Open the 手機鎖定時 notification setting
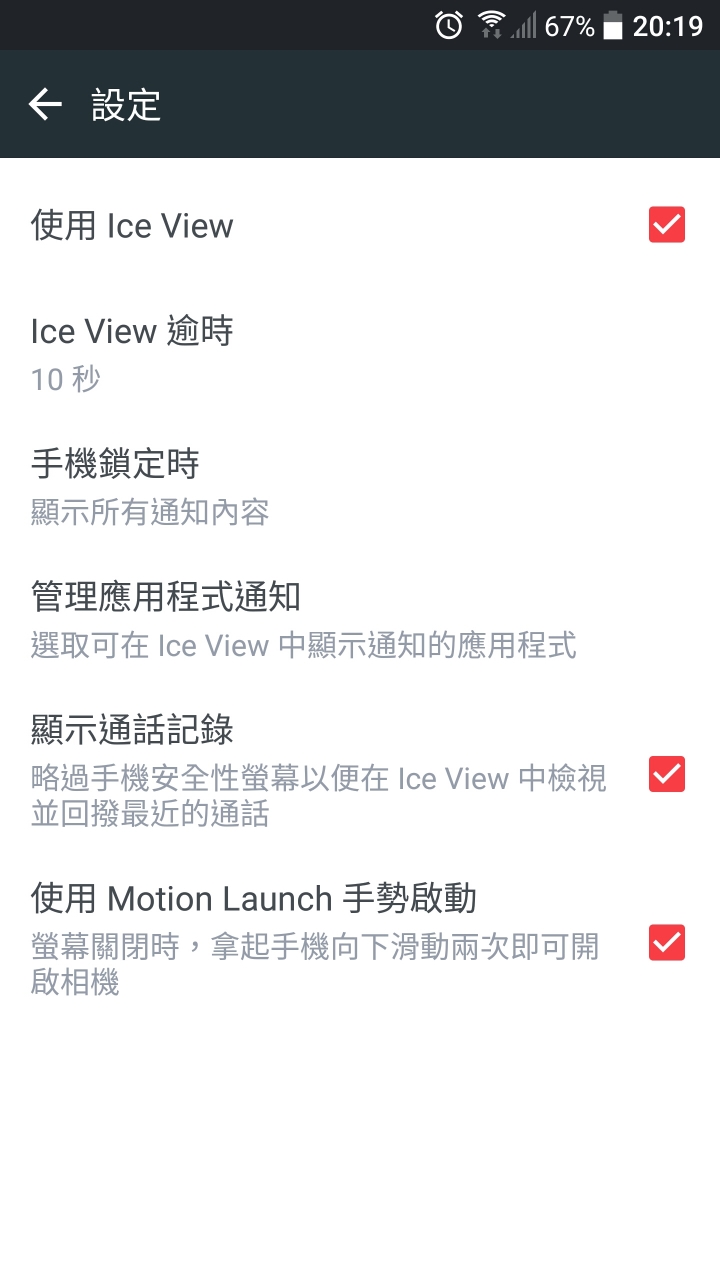This screenshot has width=720, height=1280. (360, 487)
